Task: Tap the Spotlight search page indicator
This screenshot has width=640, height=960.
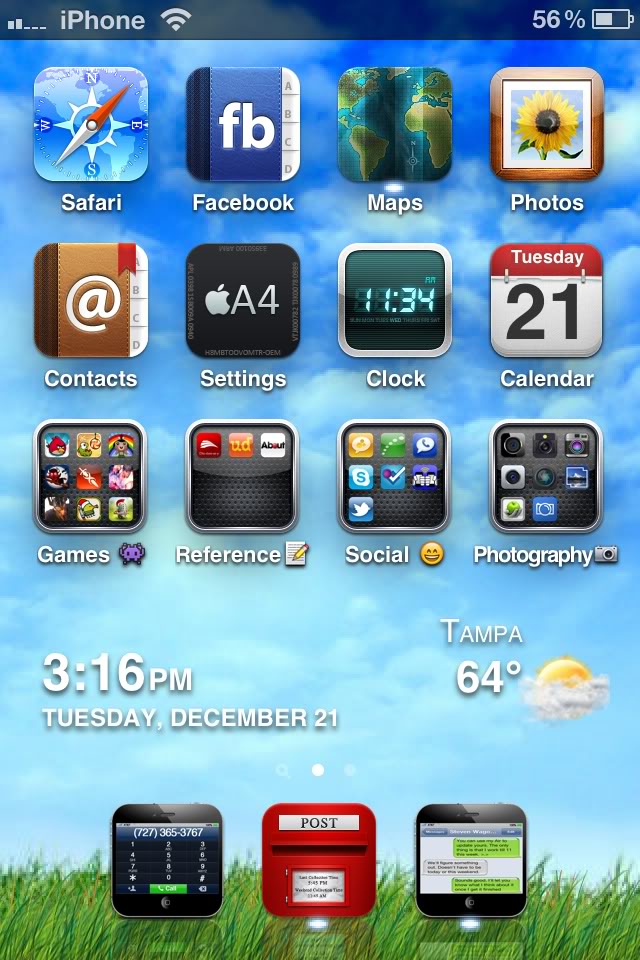Action: tap(284, 771)
